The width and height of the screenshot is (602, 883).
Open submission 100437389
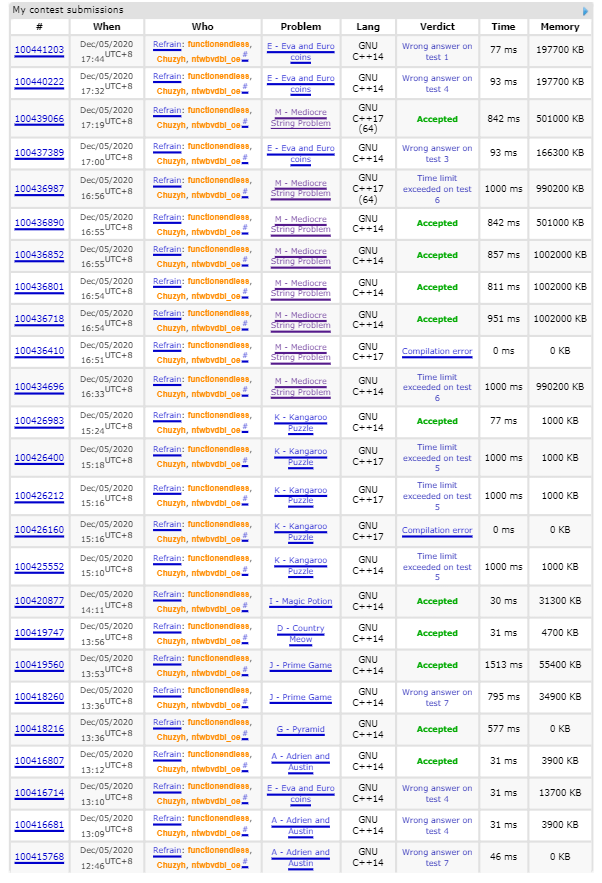(x=39, y=153)
